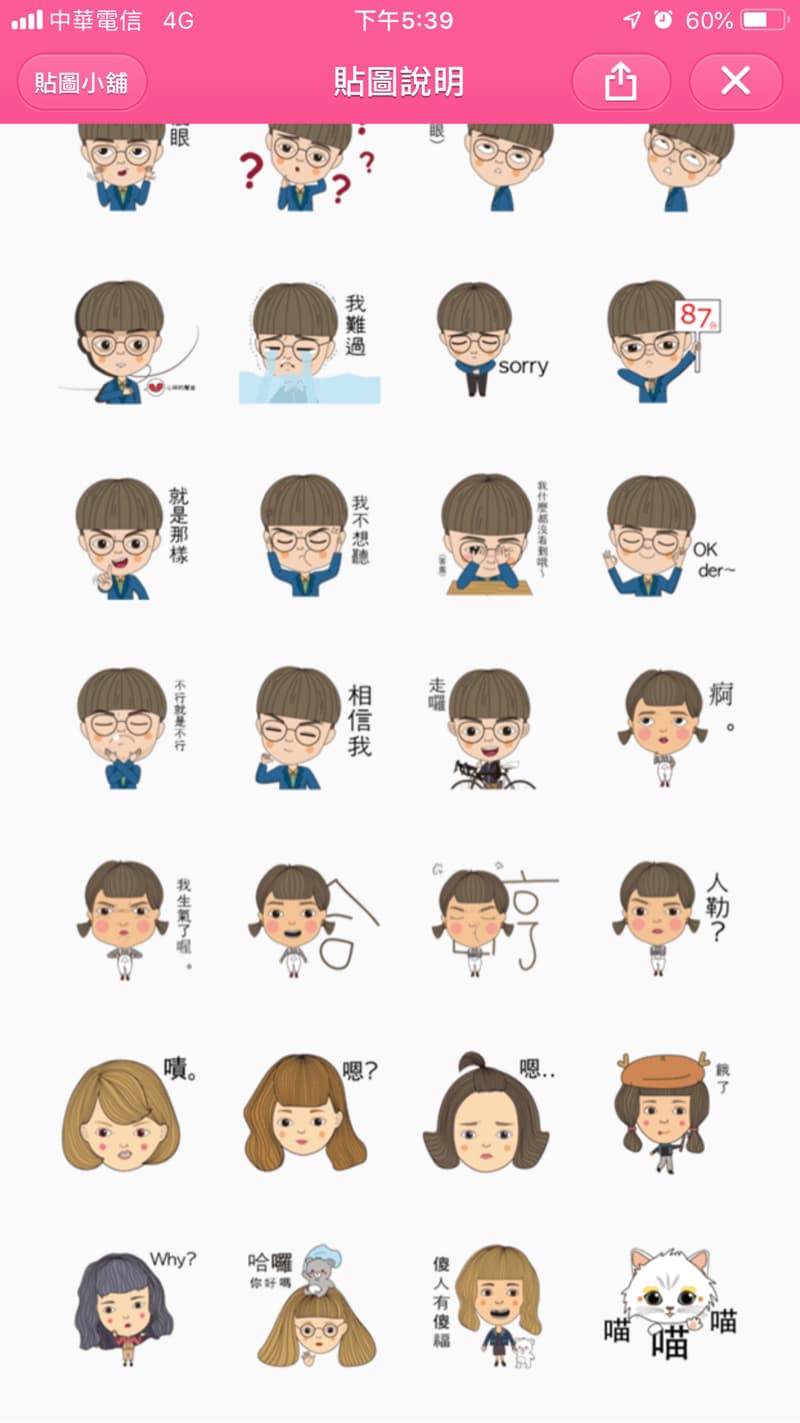This screenshot has width=800, height=1423.
Task: Tap the OK der~ sticker
Action: pyautogui.click(x=662, y=537)
